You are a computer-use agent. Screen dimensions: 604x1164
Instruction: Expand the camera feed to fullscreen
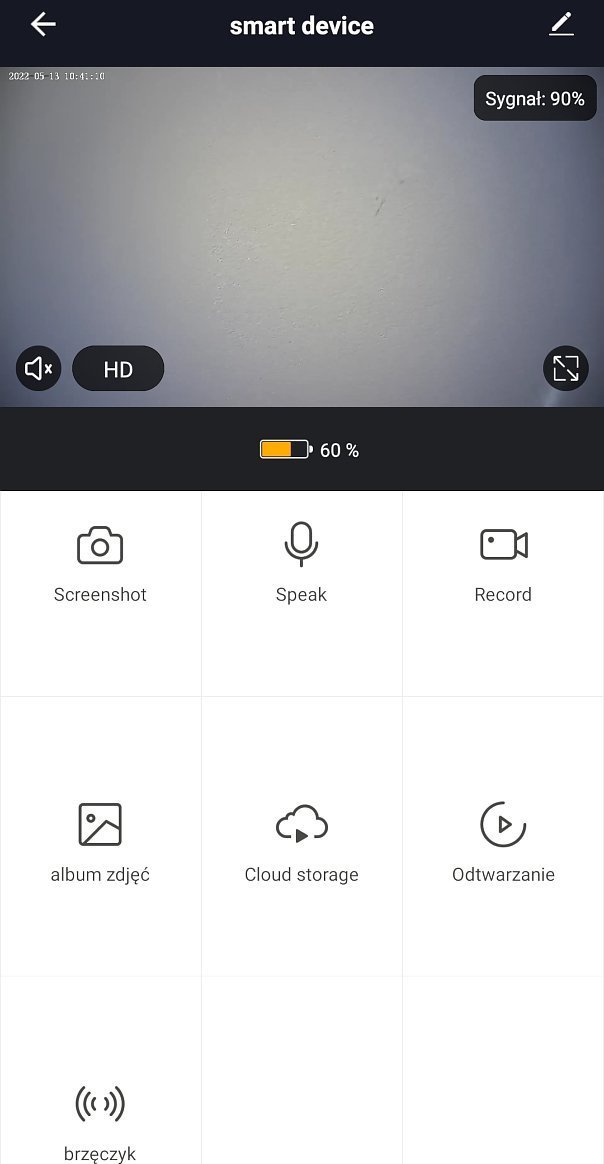[565, 368]
